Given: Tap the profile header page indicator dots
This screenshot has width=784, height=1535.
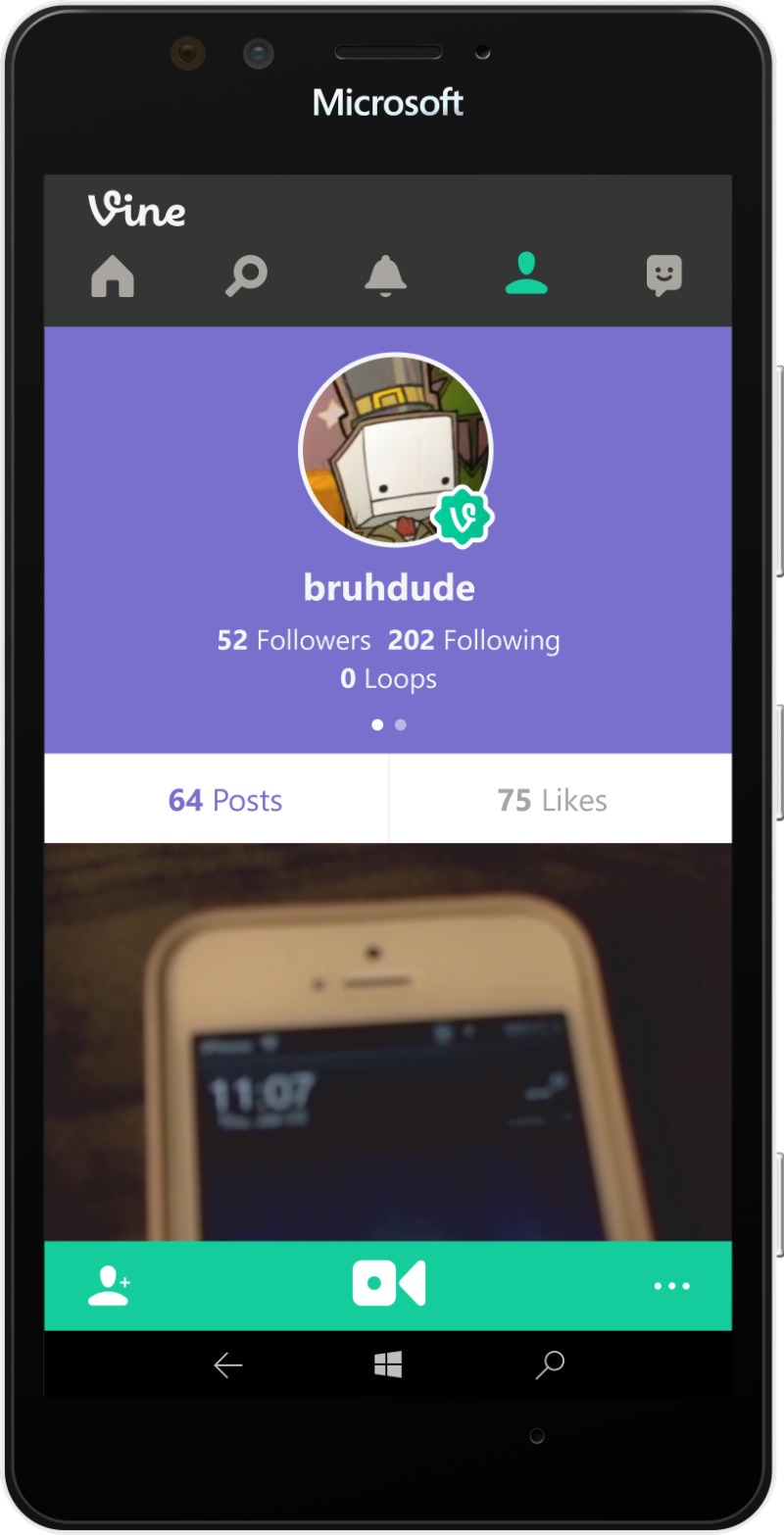Looking at the screenshot, I should [x=389, y=725].
